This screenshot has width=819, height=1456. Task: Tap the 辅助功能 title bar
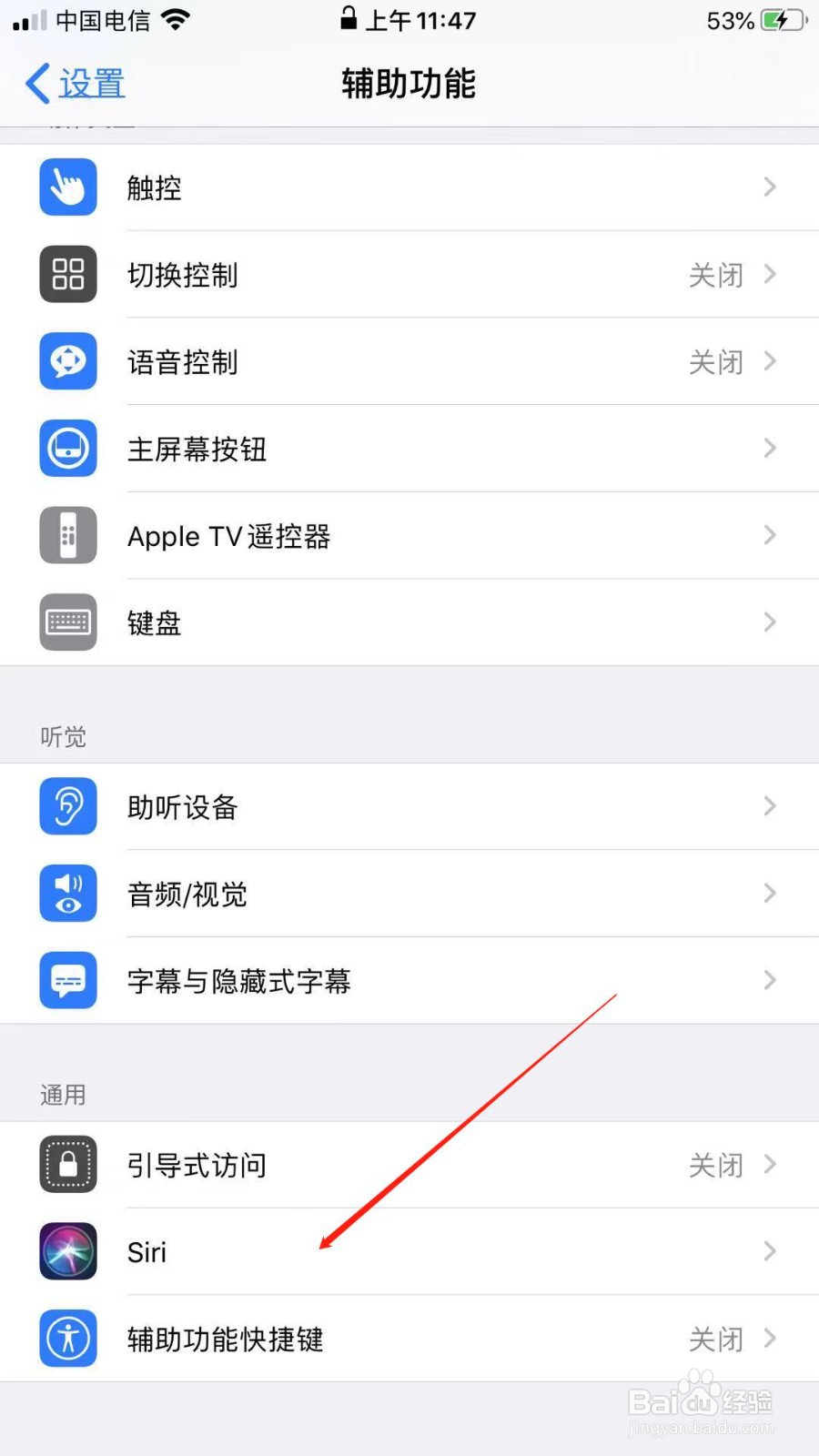pos(408,83)
